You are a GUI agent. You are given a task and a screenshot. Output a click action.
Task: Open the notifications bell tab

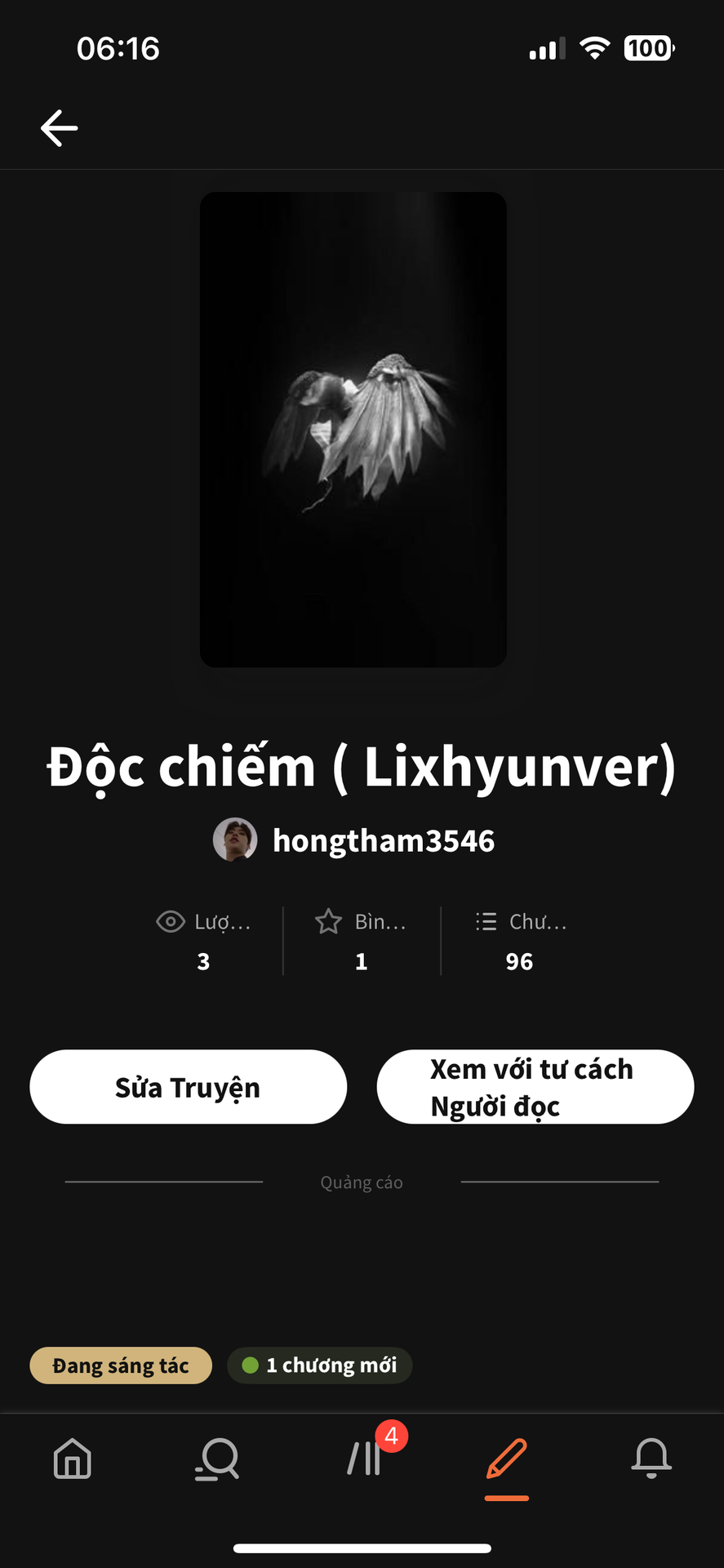[651, 1459]
